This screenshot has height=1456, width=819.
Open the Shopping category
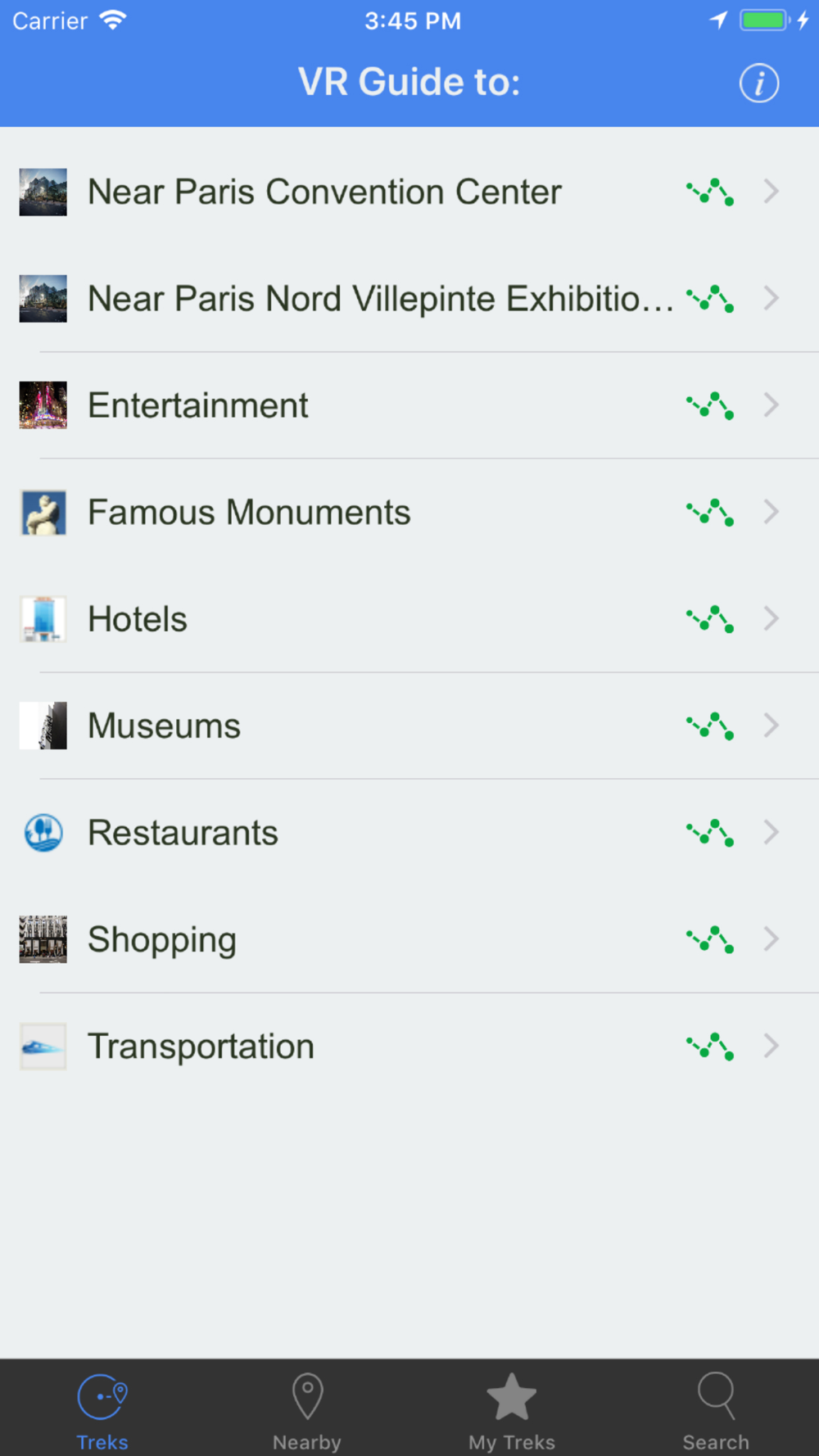coord(409,939)
